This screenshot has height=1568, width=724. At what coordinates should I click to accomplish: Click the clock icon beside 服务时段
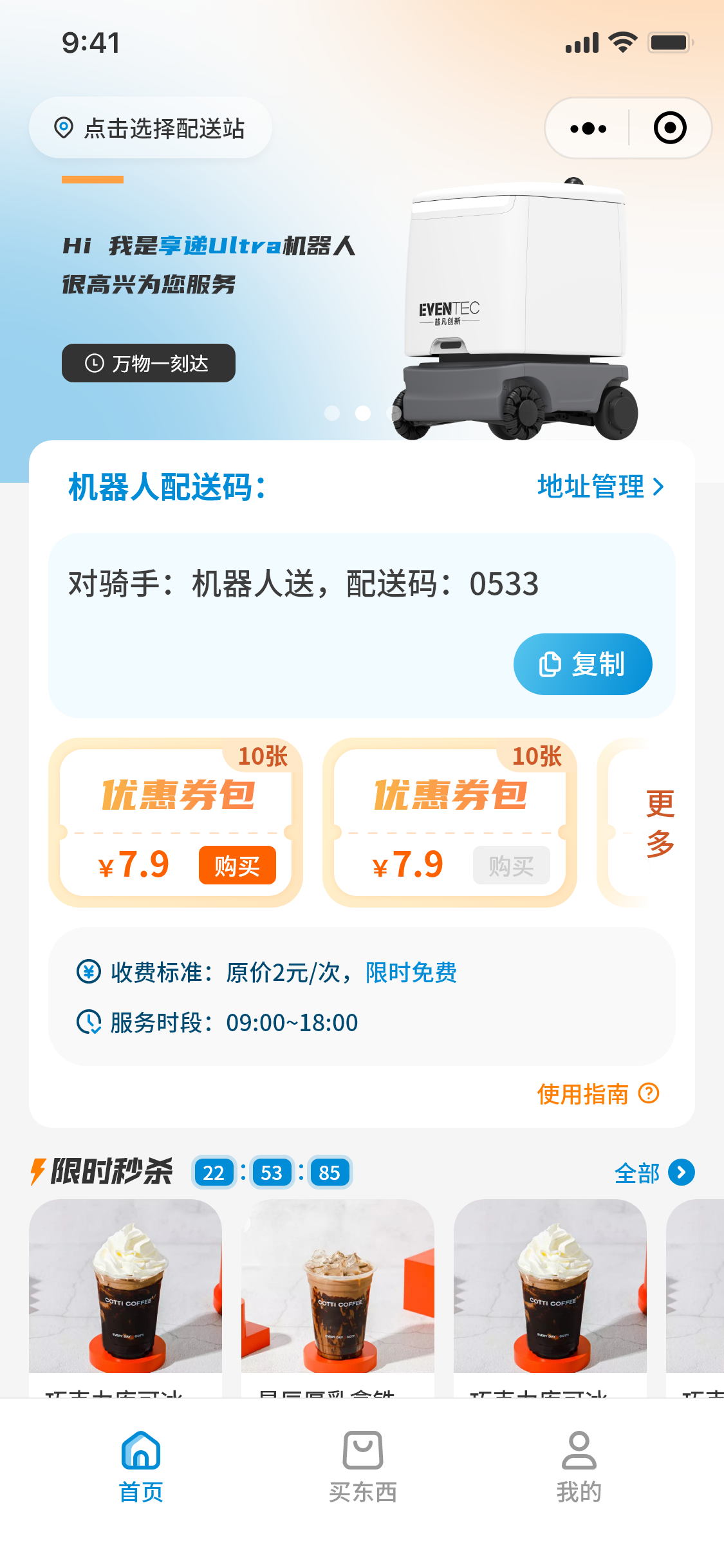click(x=88, y=1022)
